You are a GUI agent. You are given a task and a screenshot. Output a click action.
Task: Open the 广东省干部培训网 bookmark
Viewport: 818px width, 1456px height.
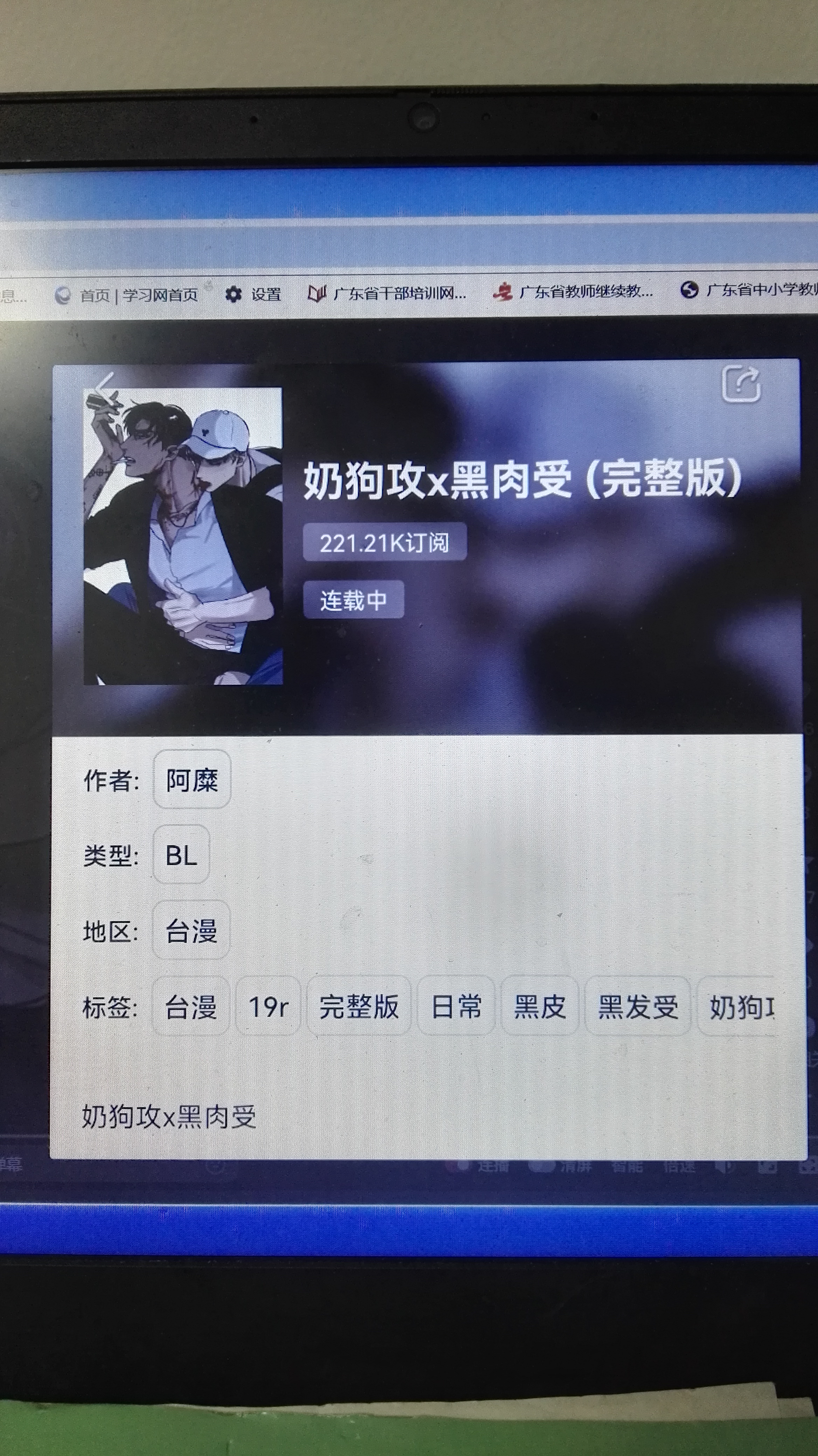click(388, 293)
